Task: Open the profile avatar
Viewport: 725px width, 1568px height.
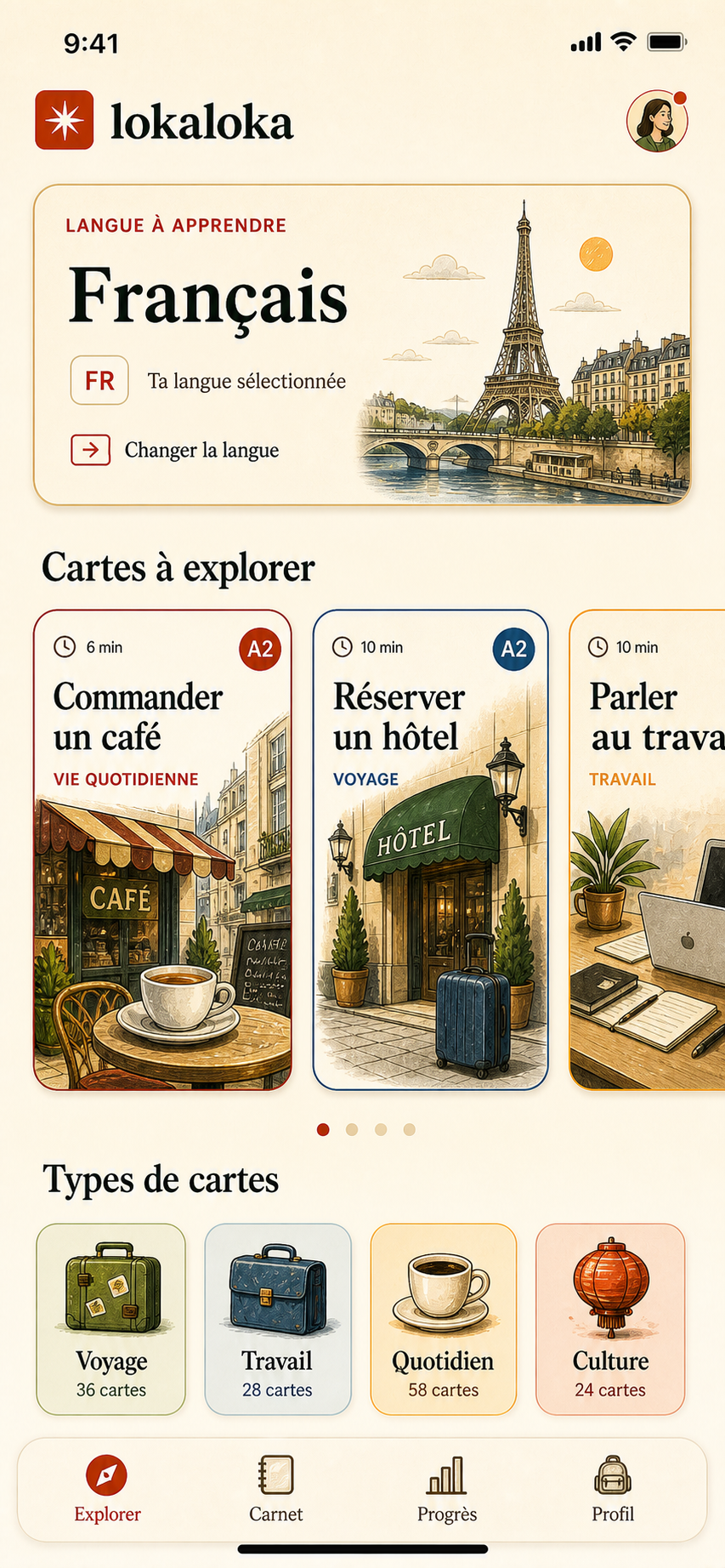Action: [656, 121]
